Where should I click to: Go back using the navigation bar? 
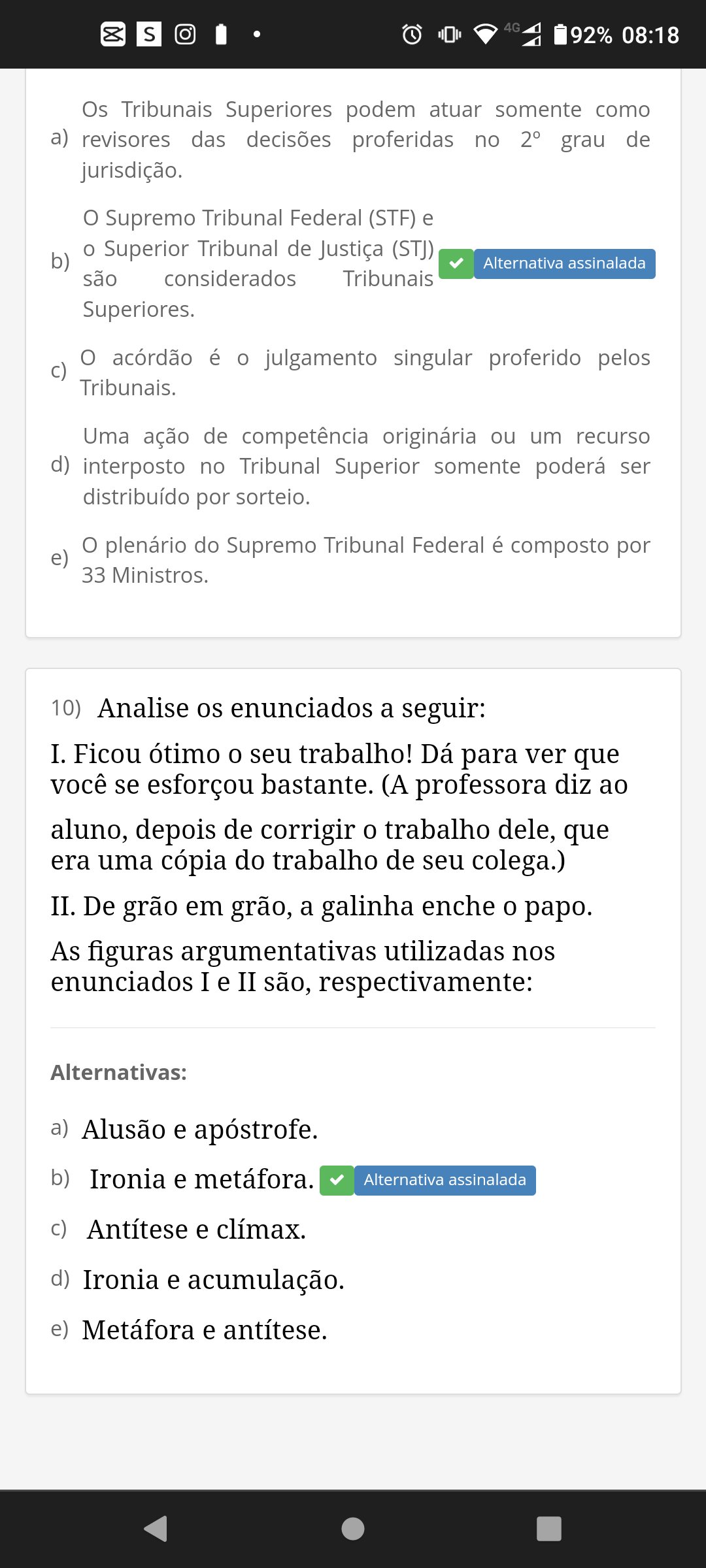(156, 1528)
